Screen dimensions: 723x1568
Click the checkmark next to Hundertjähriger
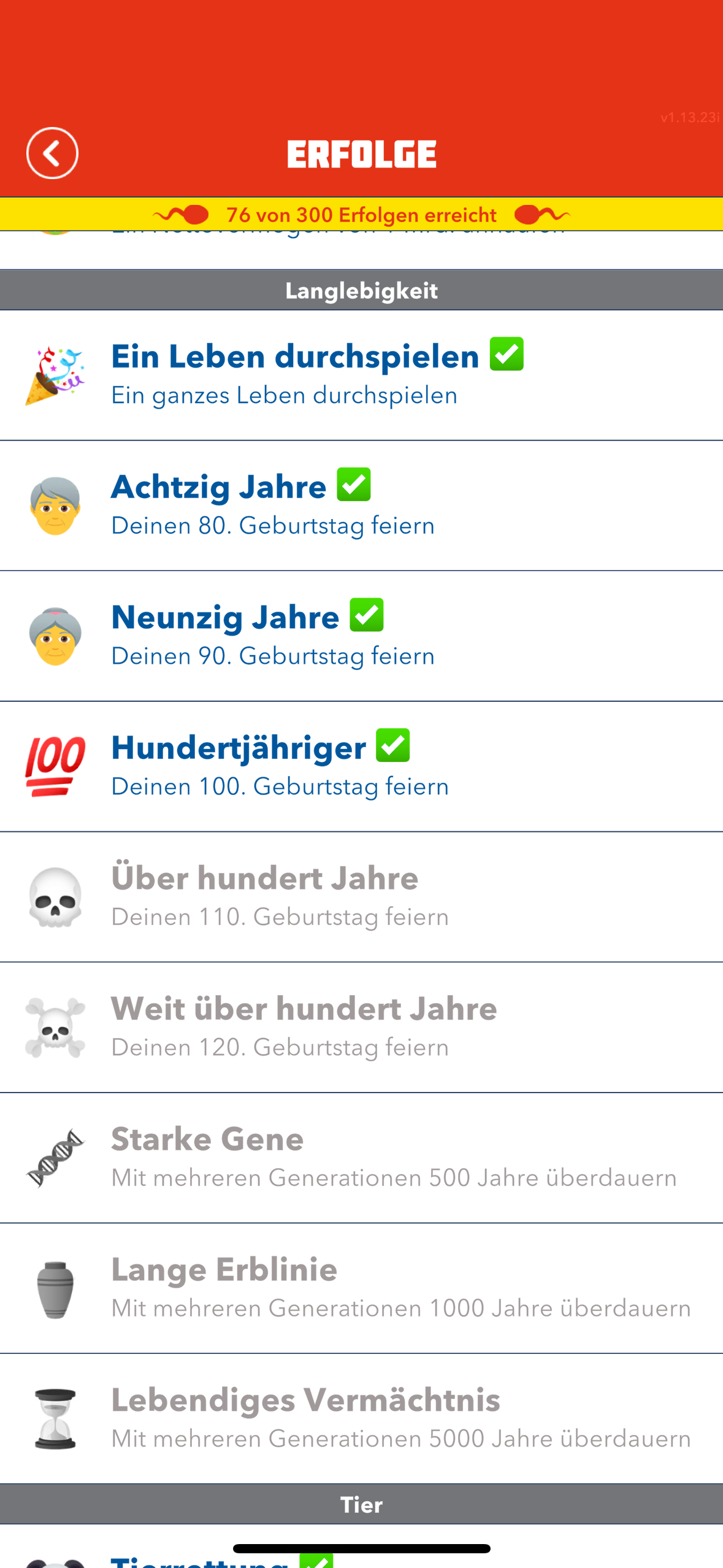pos(394,744)
